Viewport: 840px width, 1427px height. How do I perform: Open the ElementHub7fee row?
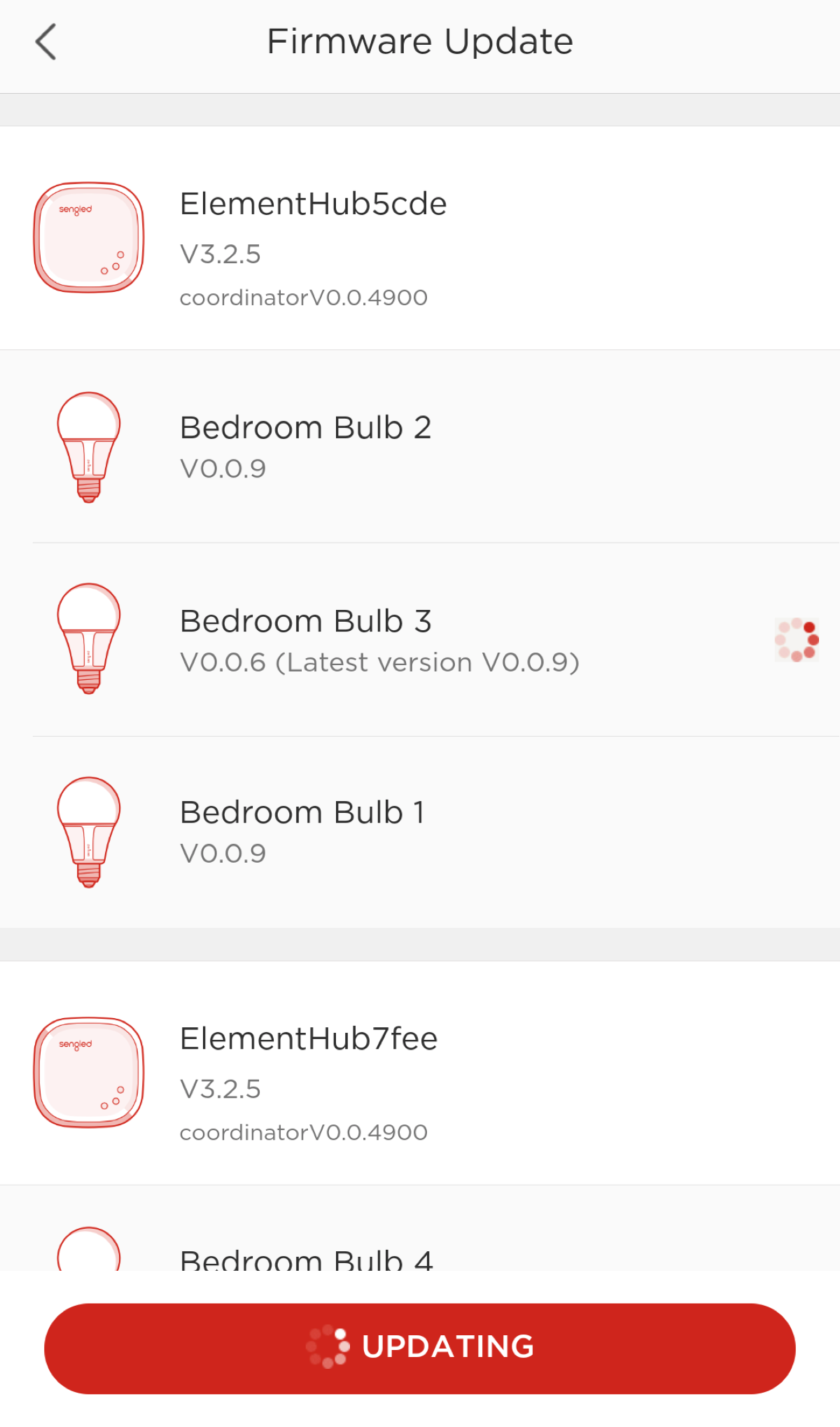(x=420, y=1073)
